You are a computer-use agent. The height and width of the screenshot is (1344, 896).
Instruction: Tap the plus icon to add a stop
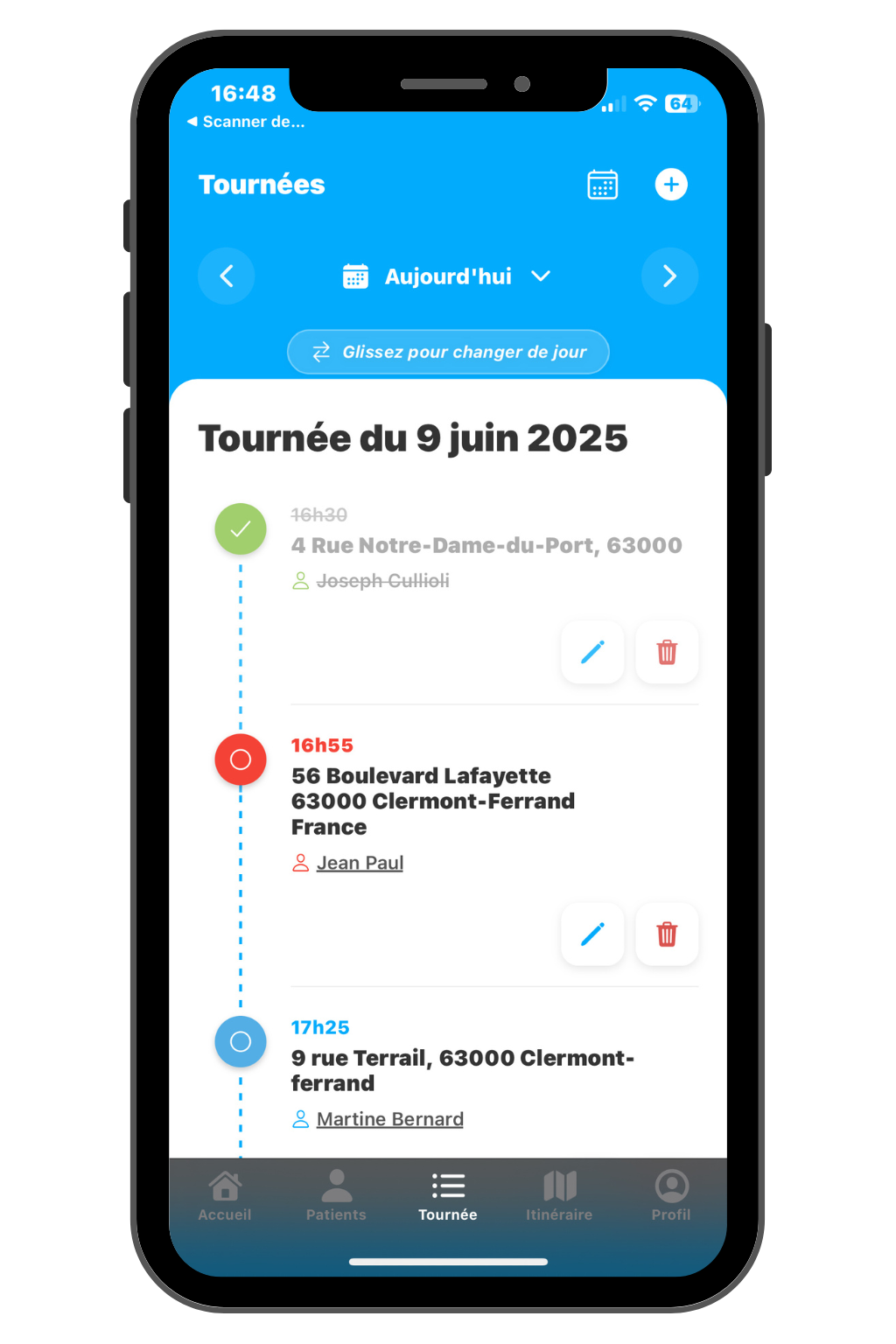pyautogui.click(x=671, y=185)
